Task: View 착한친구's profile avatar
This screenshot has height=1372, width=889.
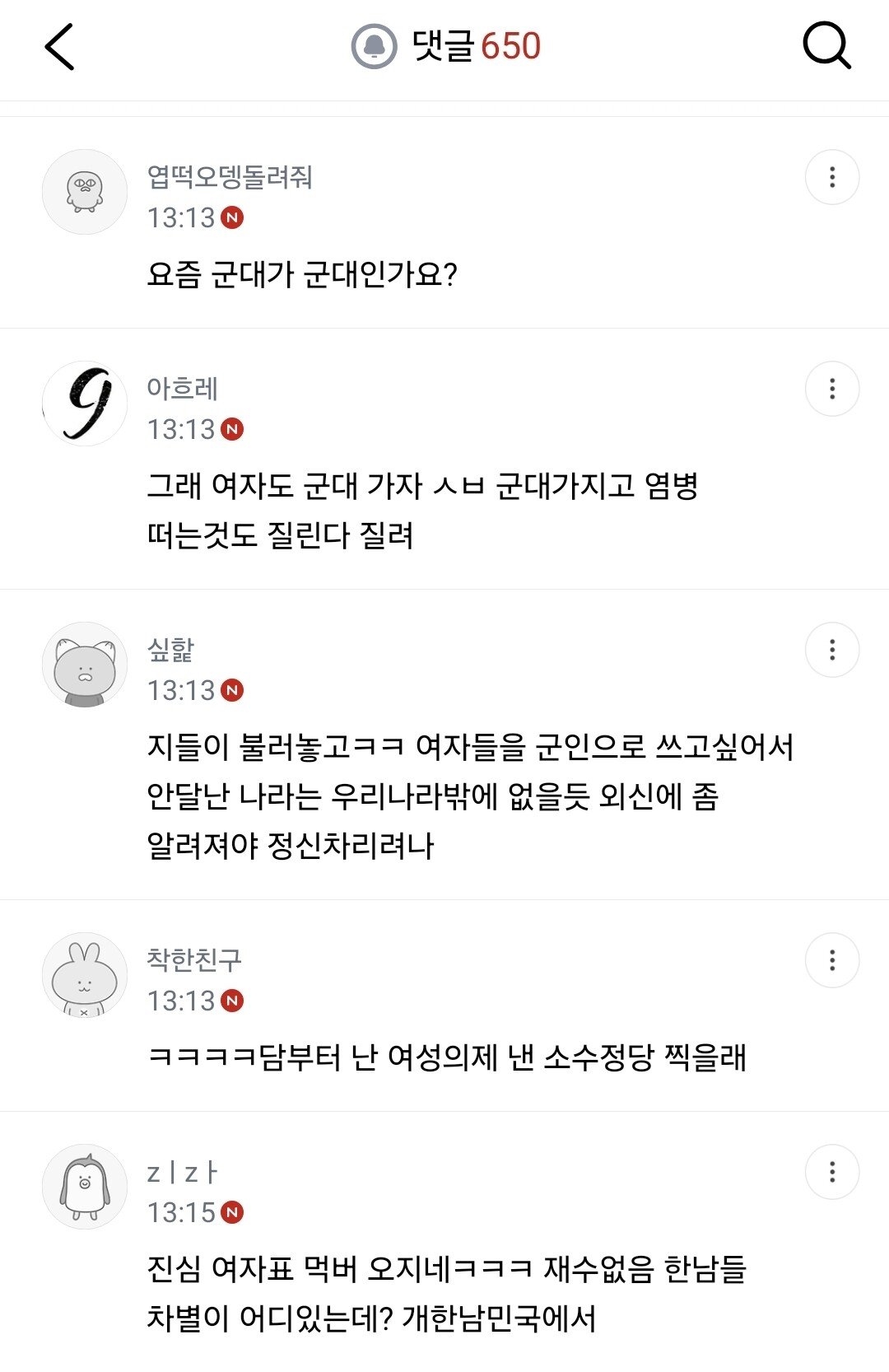Action: coord(85,975)
